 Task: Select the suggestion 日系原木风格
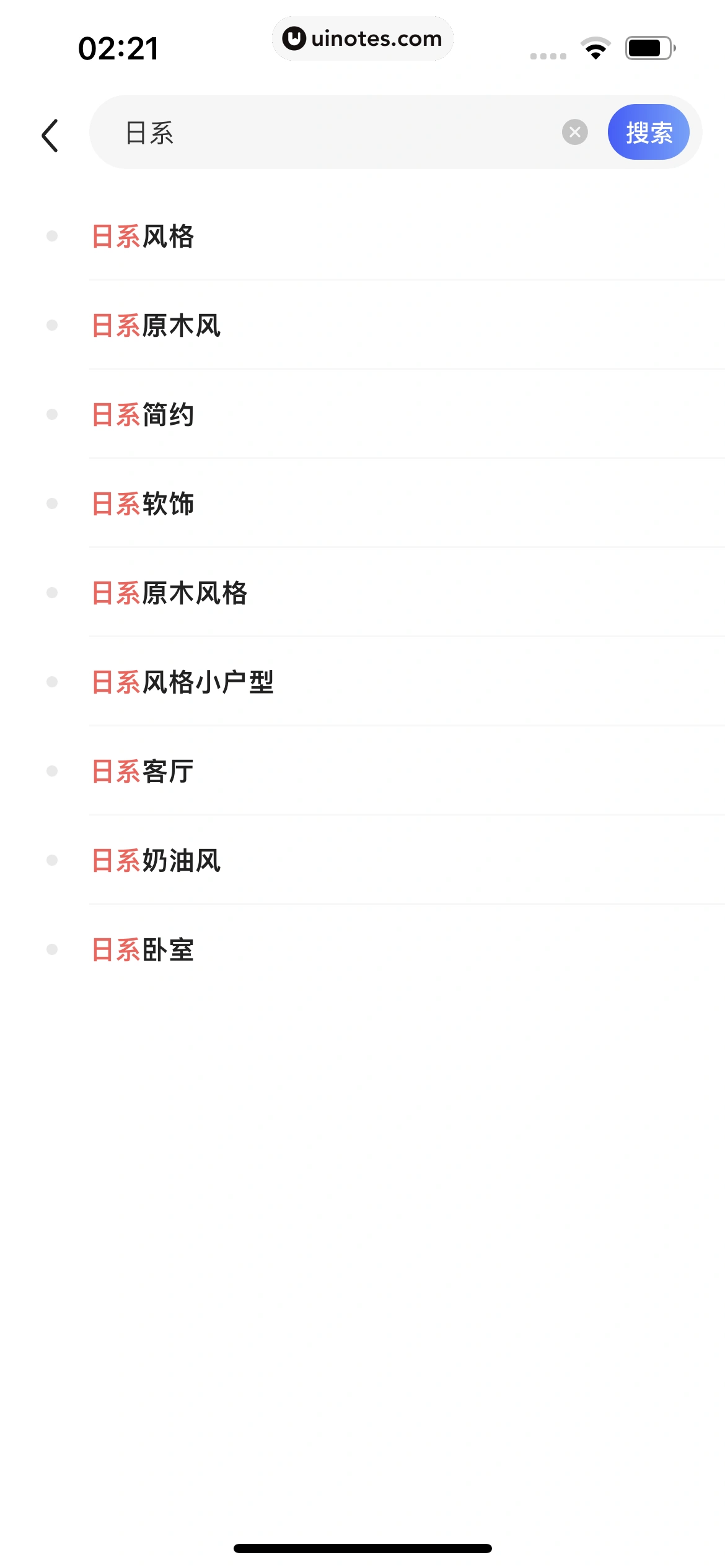[170, 593]
